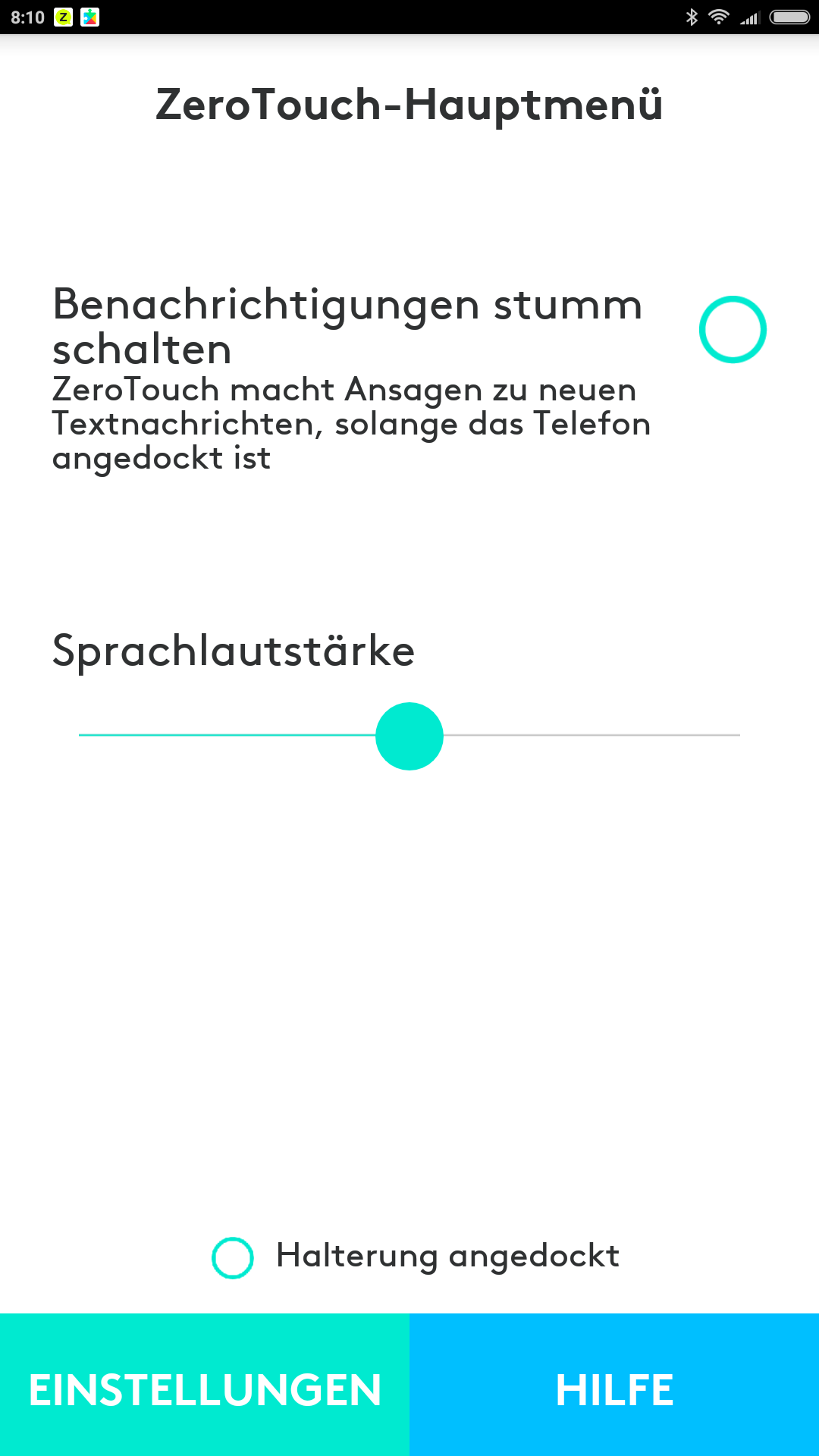This screenshot has height=1456, width=819.
Task: Open EINSTELLUNGEN
Action: coord(205,1389)
